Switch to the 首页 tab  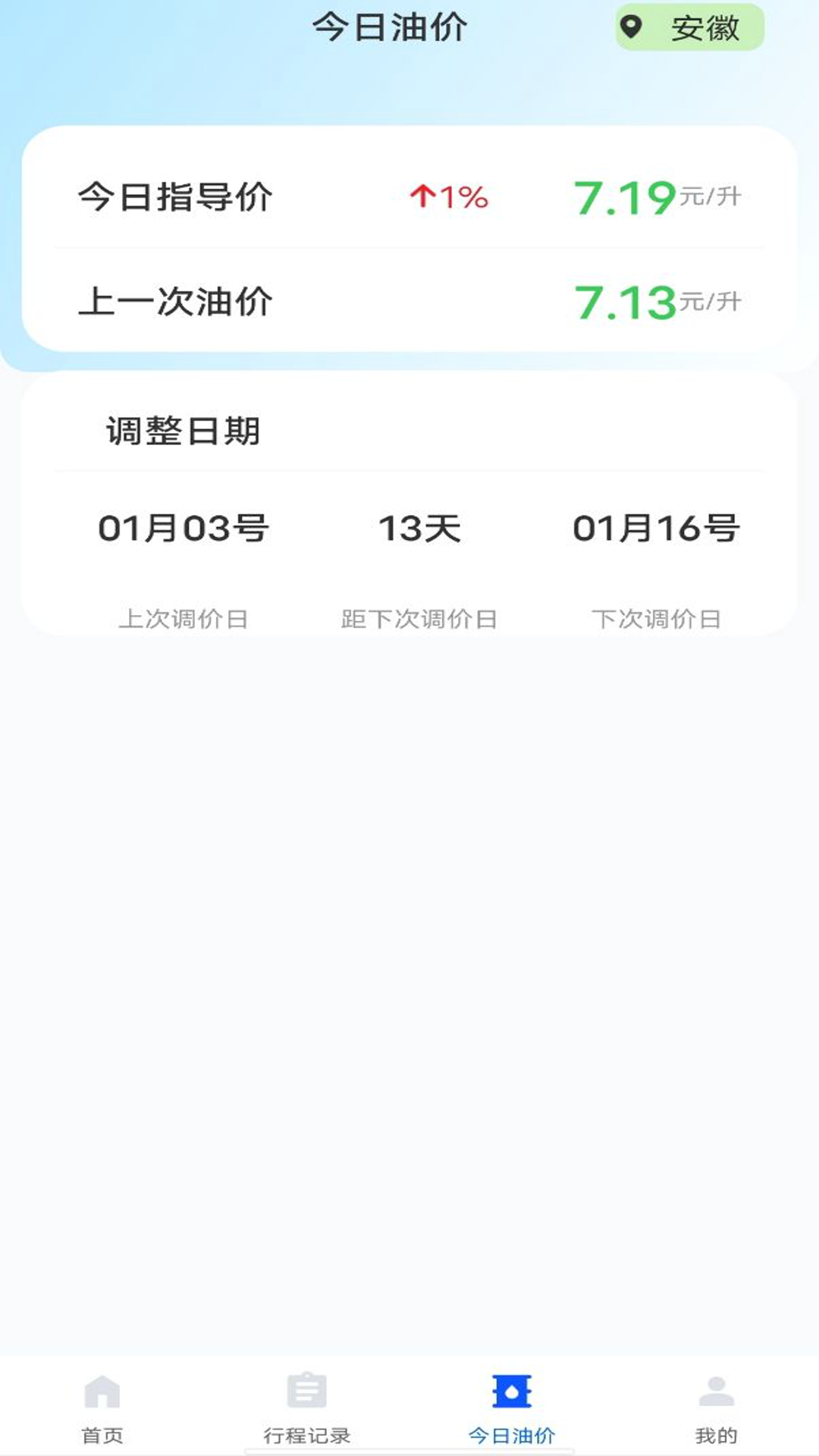[x=102, y=1409]
